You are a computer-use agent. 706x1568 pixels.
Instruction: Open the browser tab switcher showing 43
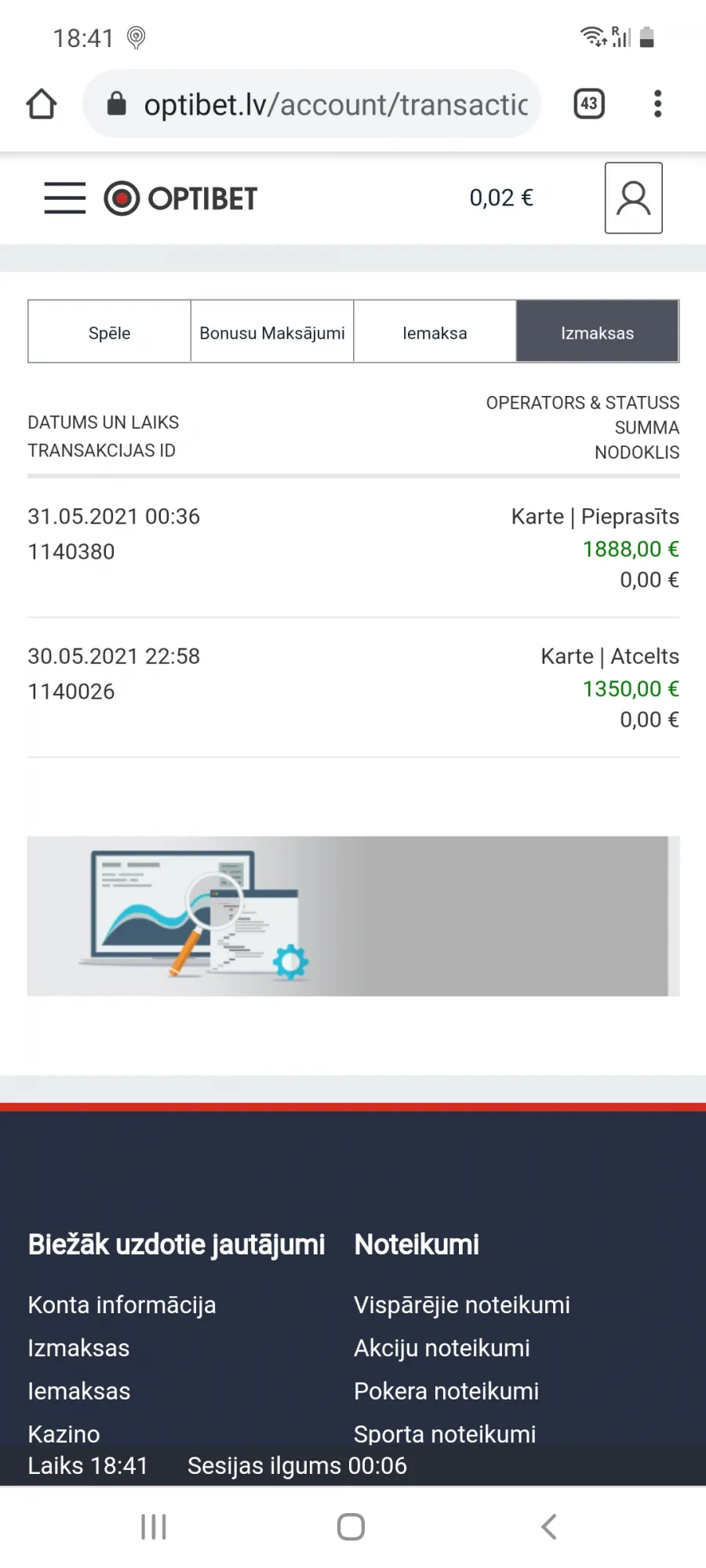tap(589, 103)
